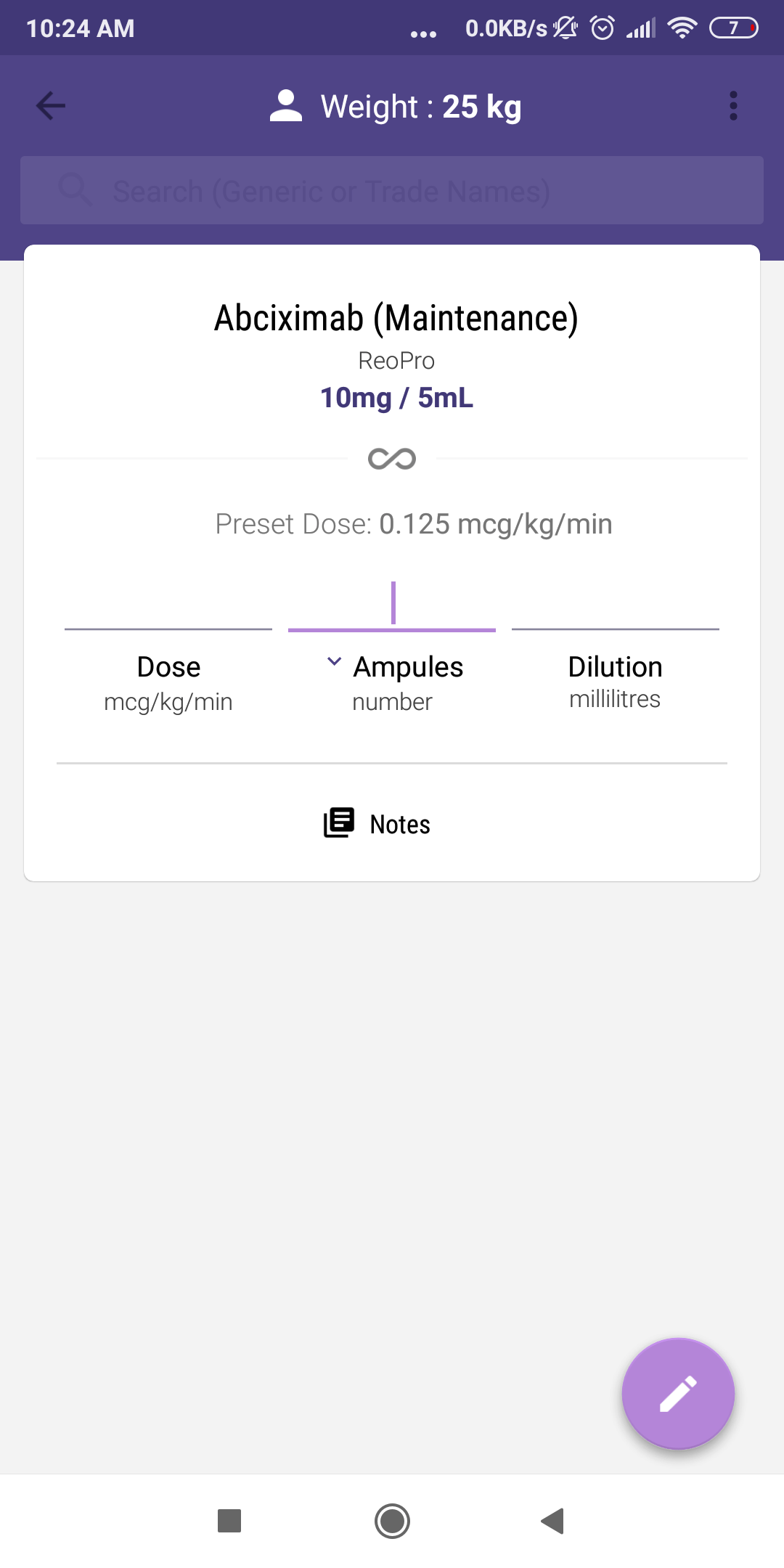Tap the infinity link icon
Image resolution: width=784 pixels, height=1568 pixels.
[x=392, y=459]
